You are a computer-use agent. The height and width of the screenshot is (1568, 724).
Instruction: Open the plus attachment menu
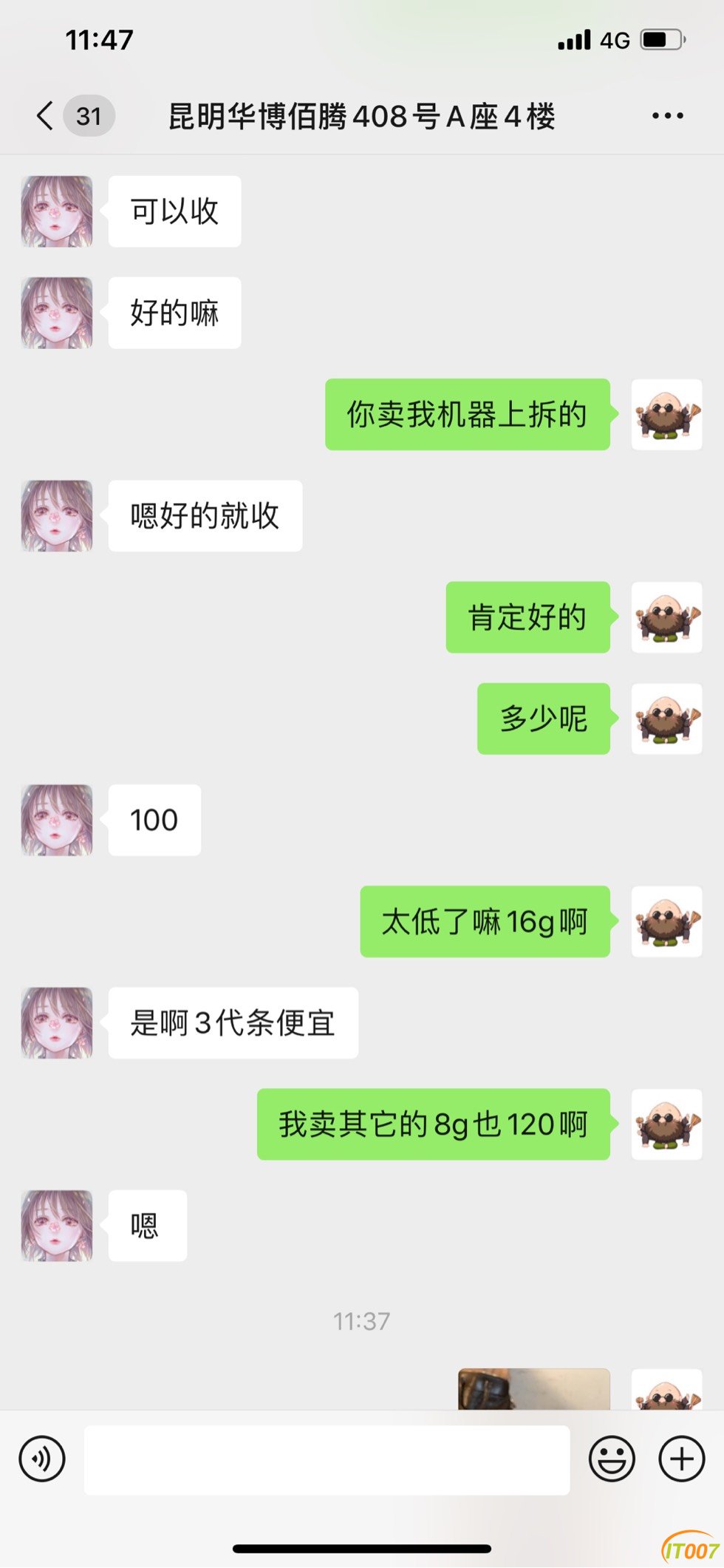[x=681, y=1459]
